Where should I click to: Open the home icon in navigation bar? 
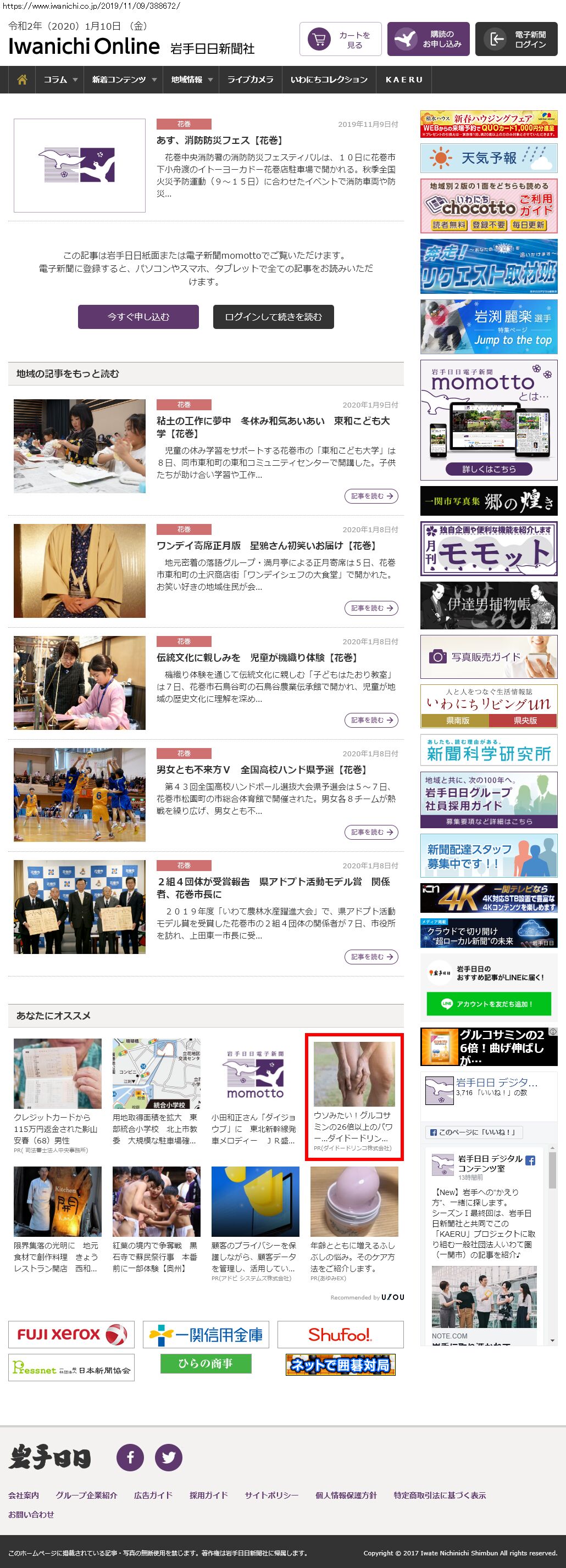(22, 80)
